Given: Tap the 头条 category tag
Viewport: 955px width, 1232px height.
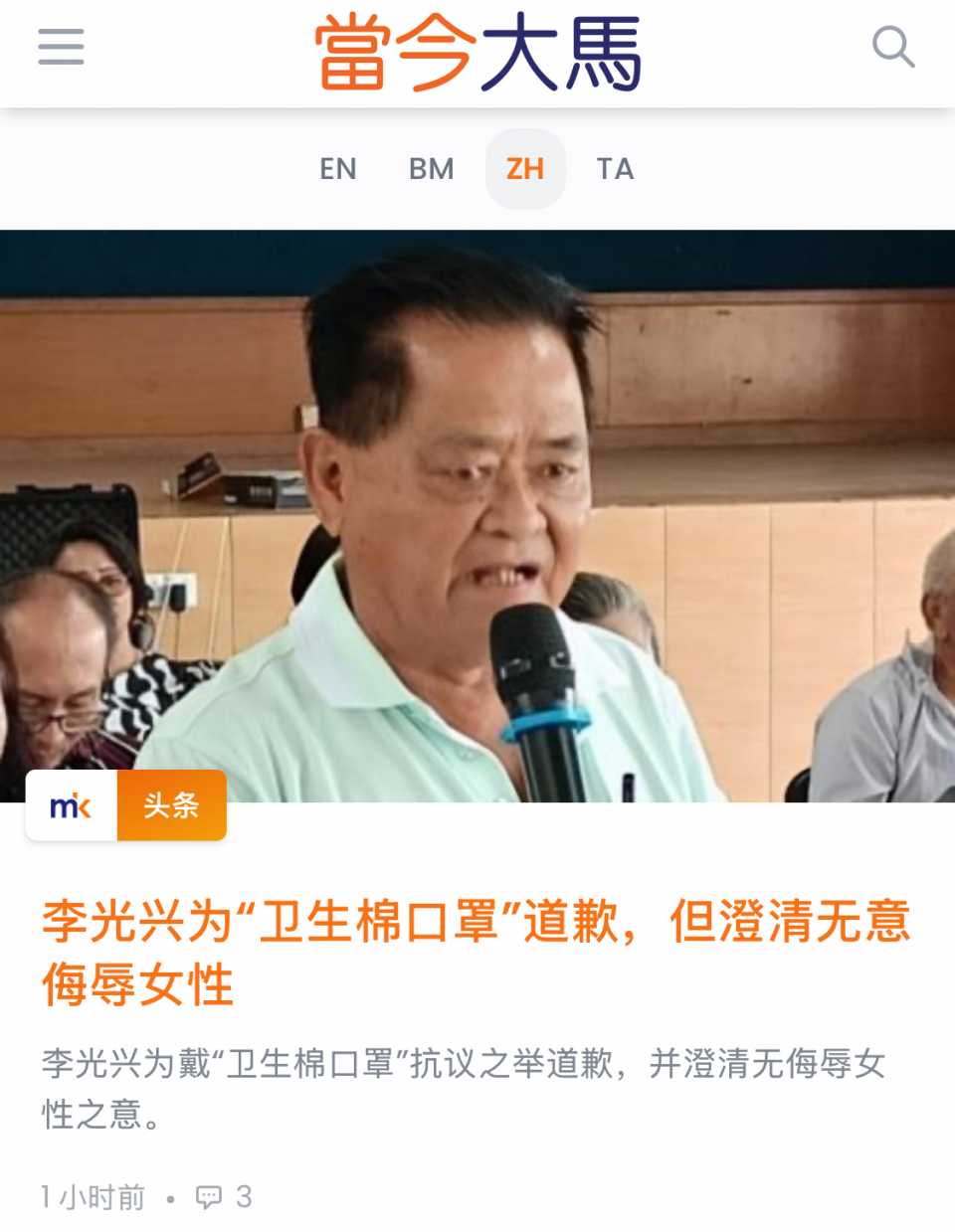Looking at the screenshot, I should pos(171,805).
